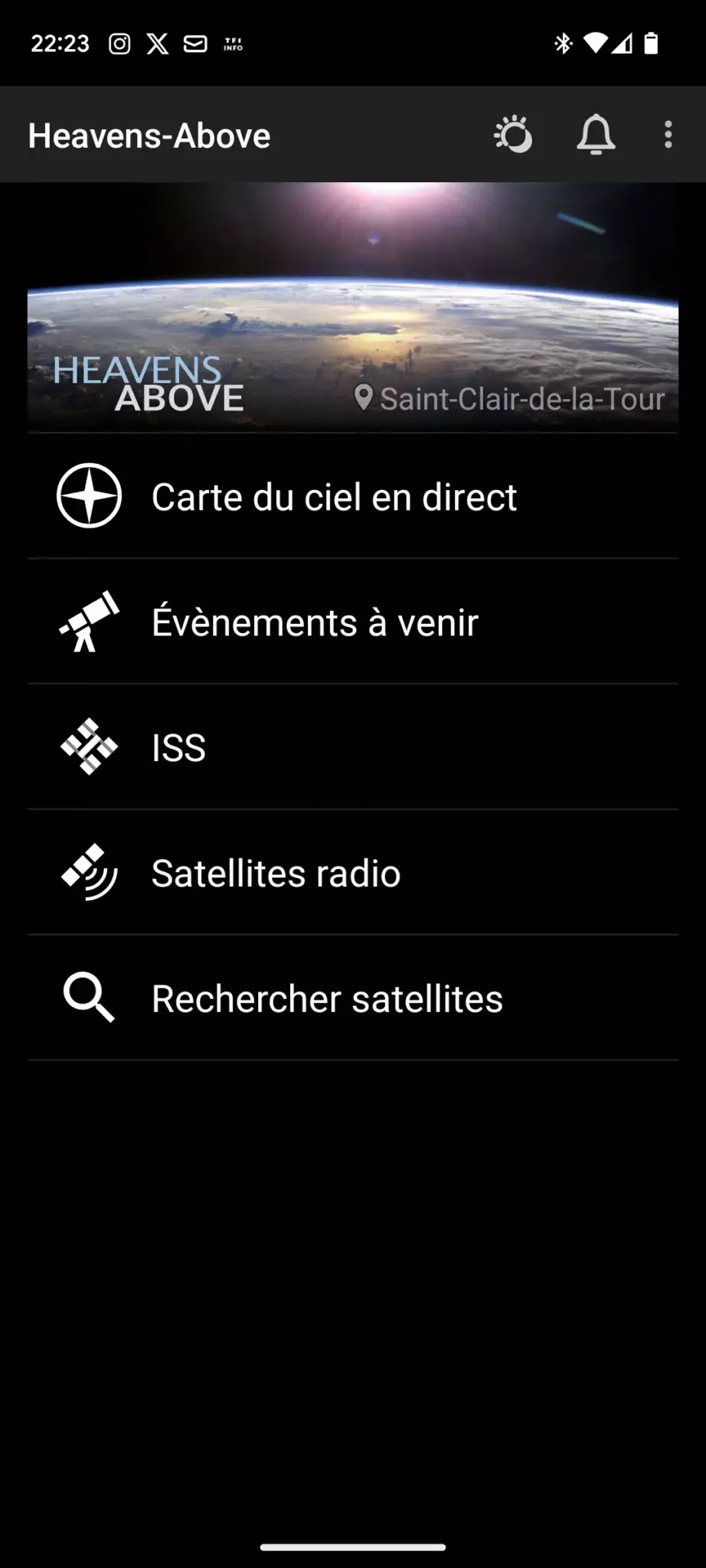Open the overflow menu
The width and height of the screenshot is (706, 1568).
[668, 135]
